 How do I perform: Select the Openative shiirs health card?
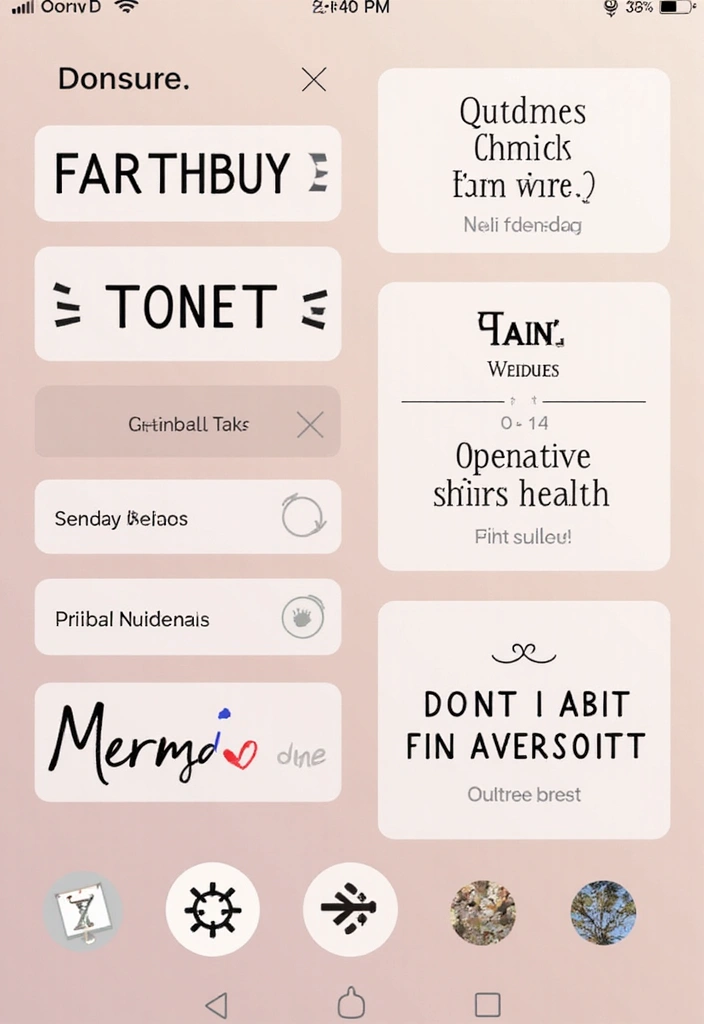click(x=523, y=427)
